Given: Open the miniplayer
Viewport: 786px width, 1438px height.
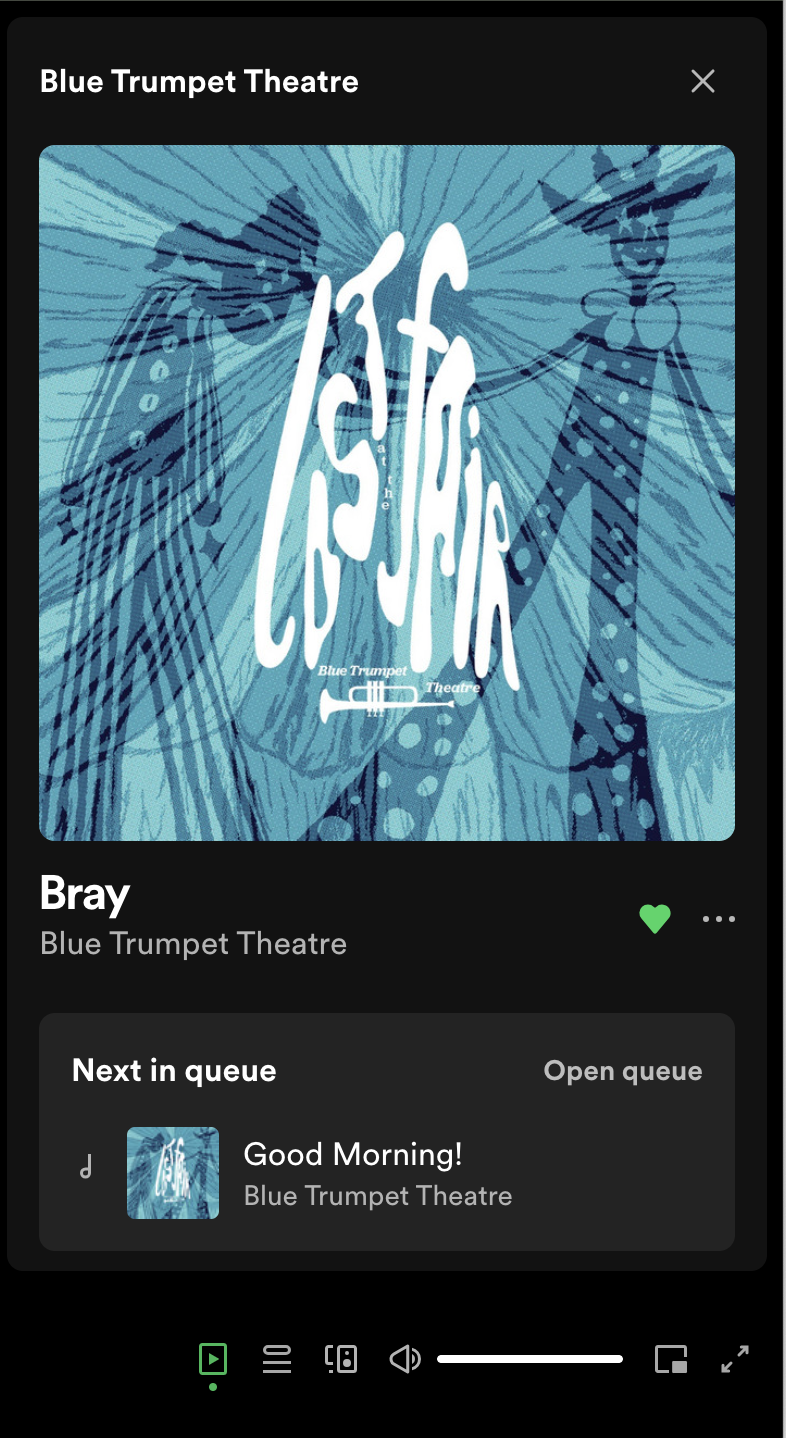Looking at the screenshot, I should 671,1359.
